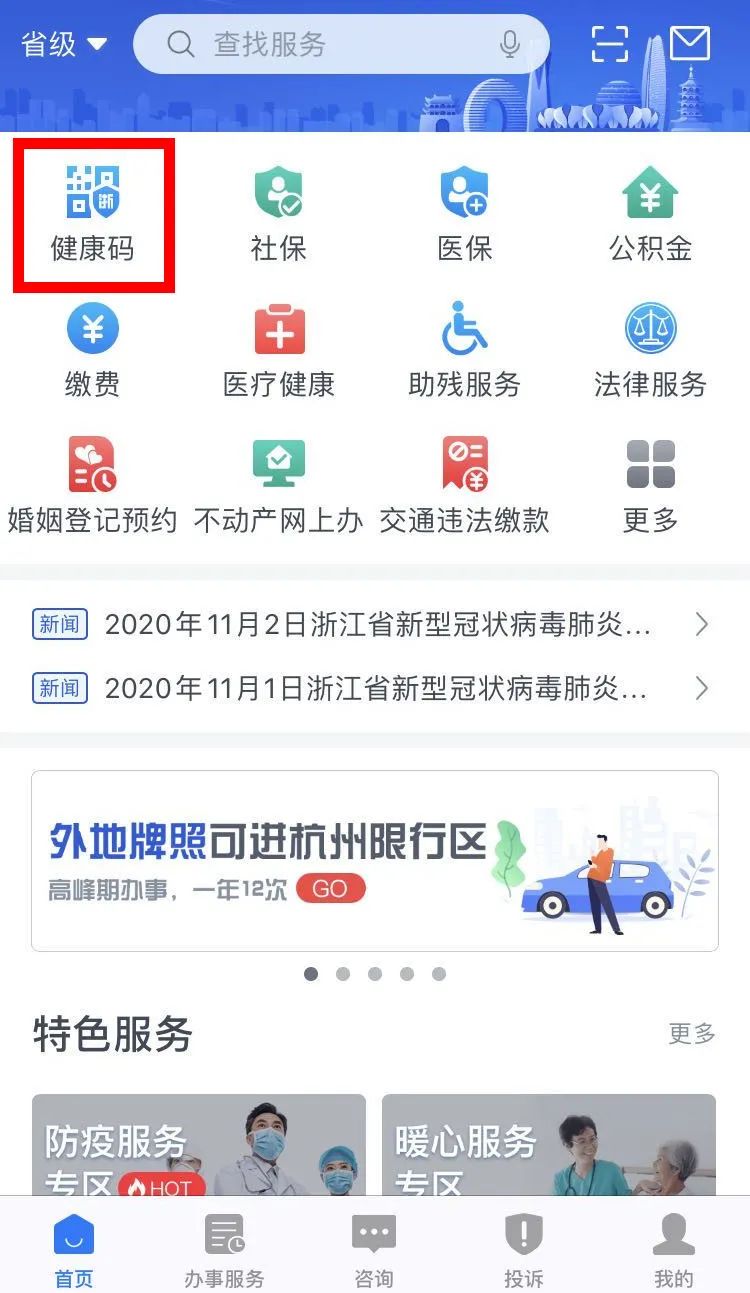
Task: Open the 外地牌照可进杭州限行区 banner
Action: pyautogui.click(x=375, y=860)
